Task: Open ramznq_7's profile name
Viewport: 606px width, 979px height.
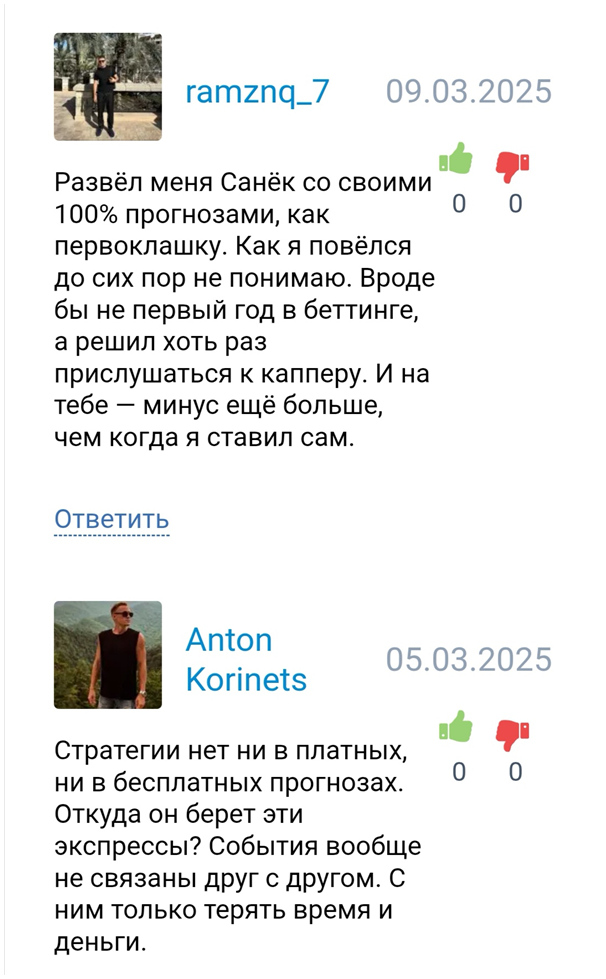Action: point(257,93)
